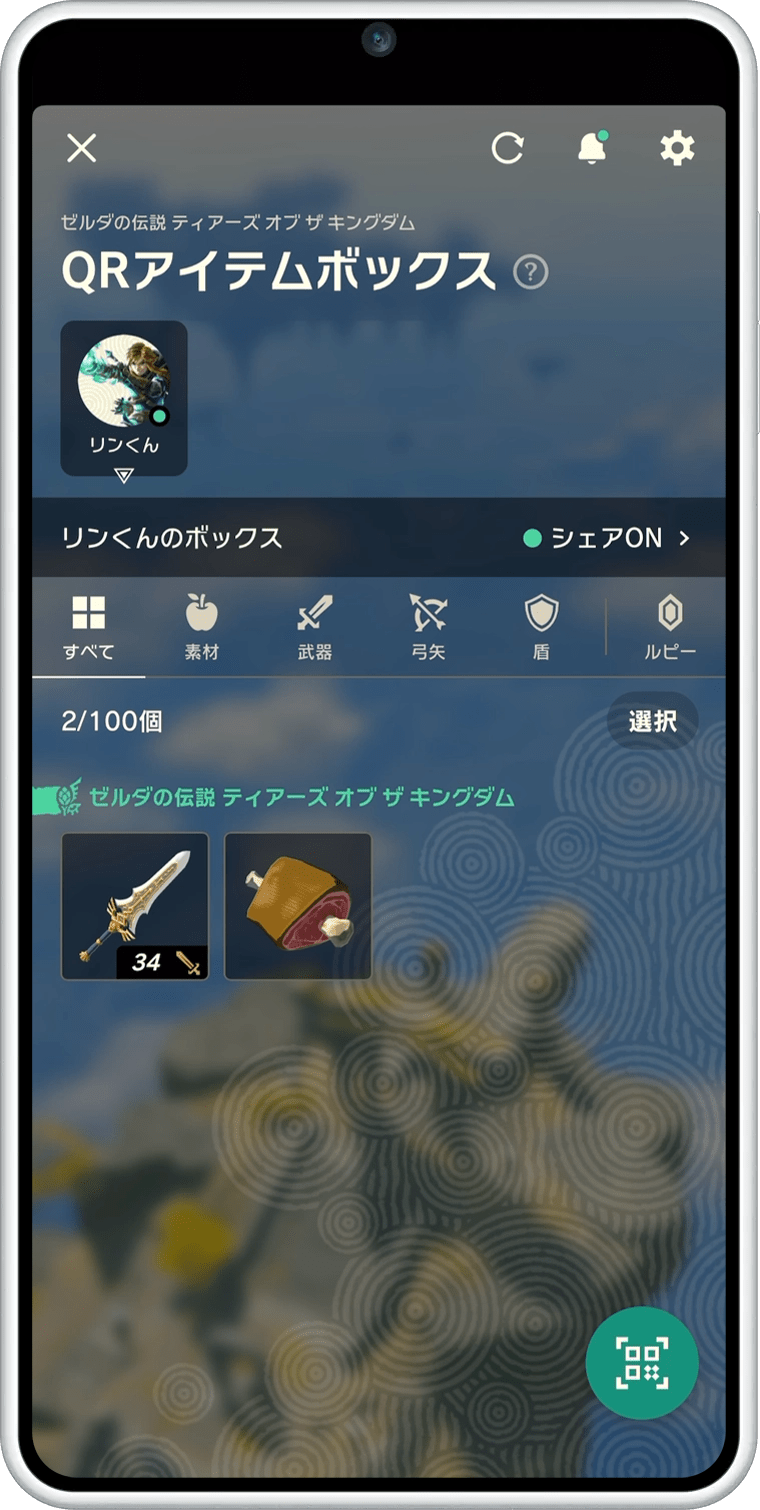Launch the QR code scanner button
760x1510 pixels.
(x=642, y=1363)
